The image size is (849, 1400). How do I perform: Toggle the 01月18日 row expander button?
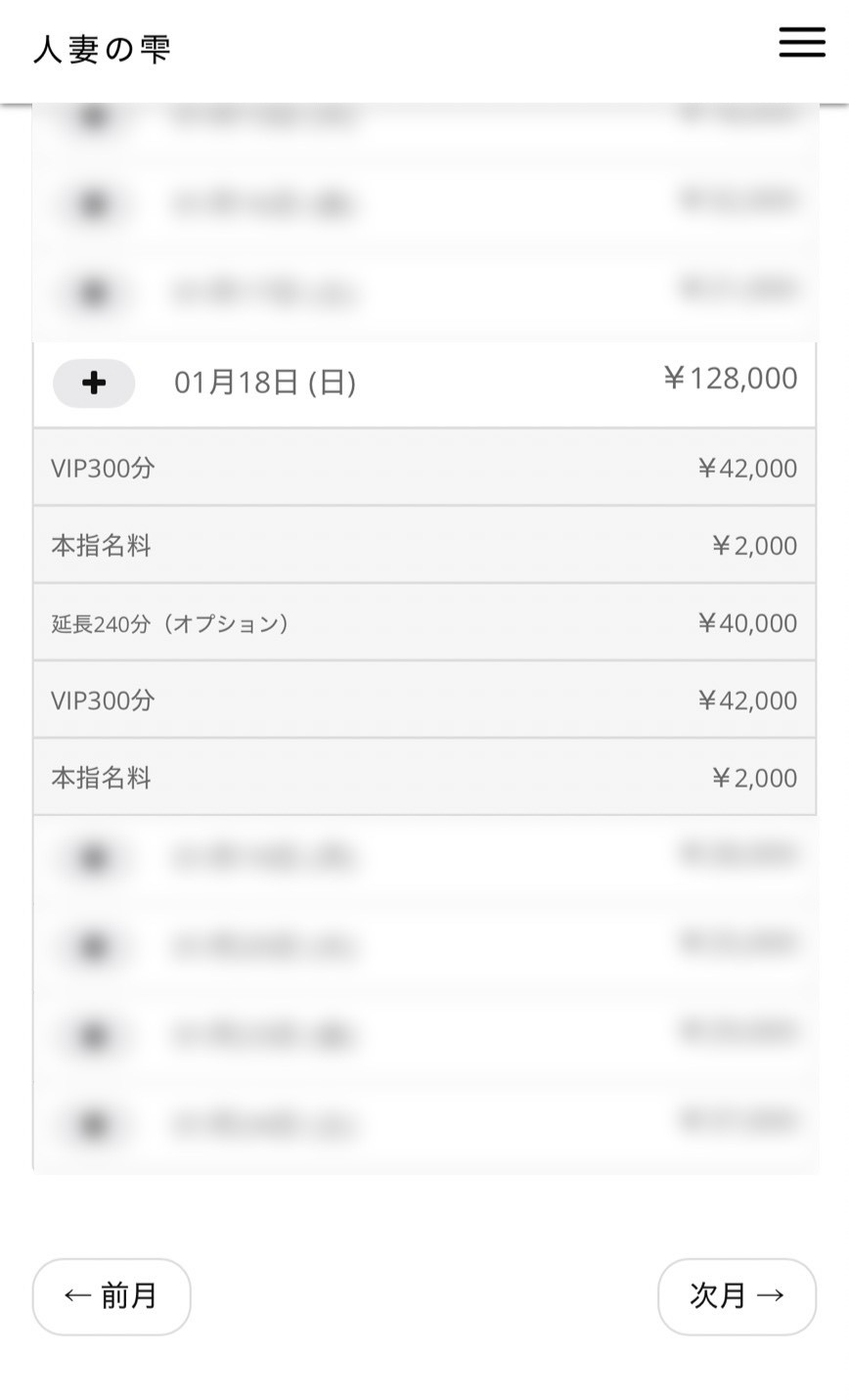point(94,383)
